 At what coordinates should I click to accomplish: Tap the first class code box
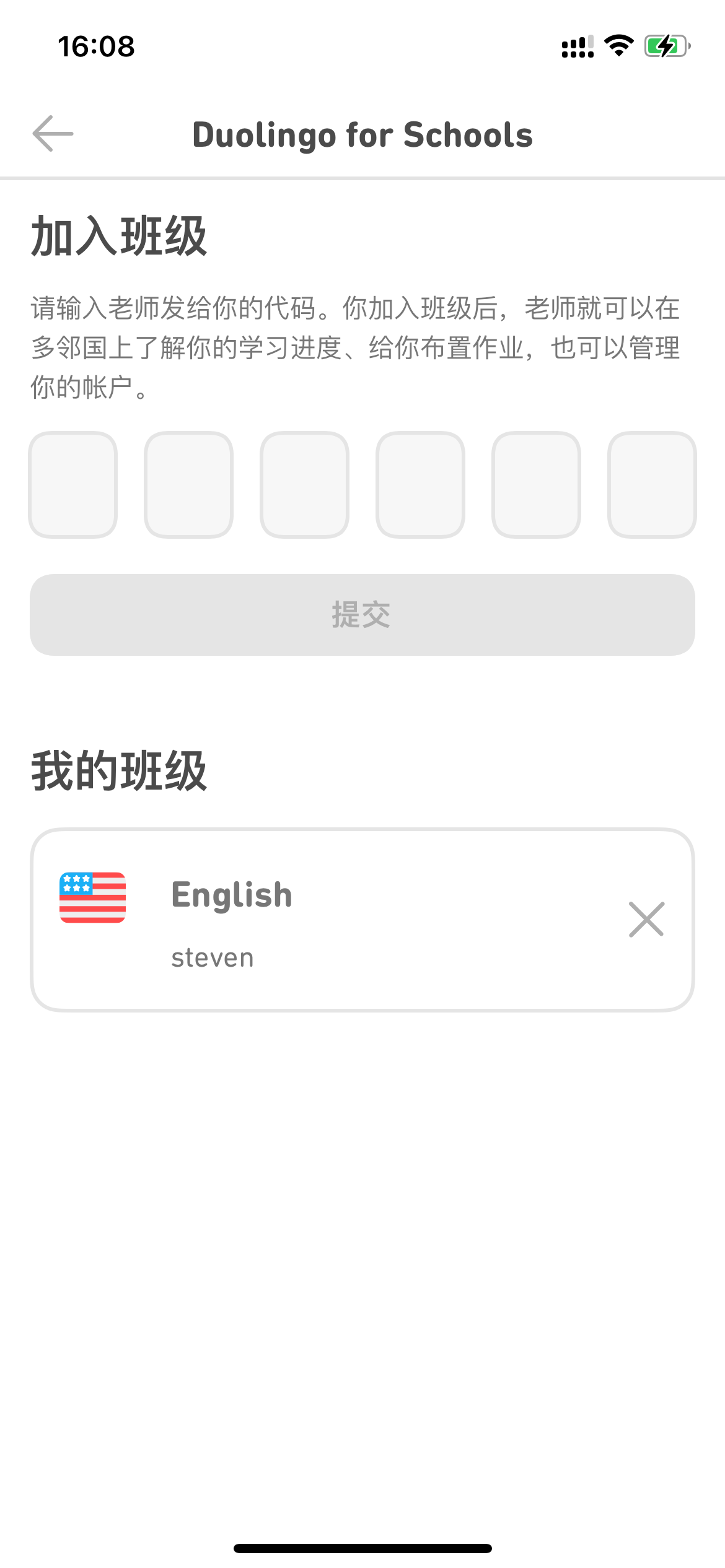coord(73,485)
